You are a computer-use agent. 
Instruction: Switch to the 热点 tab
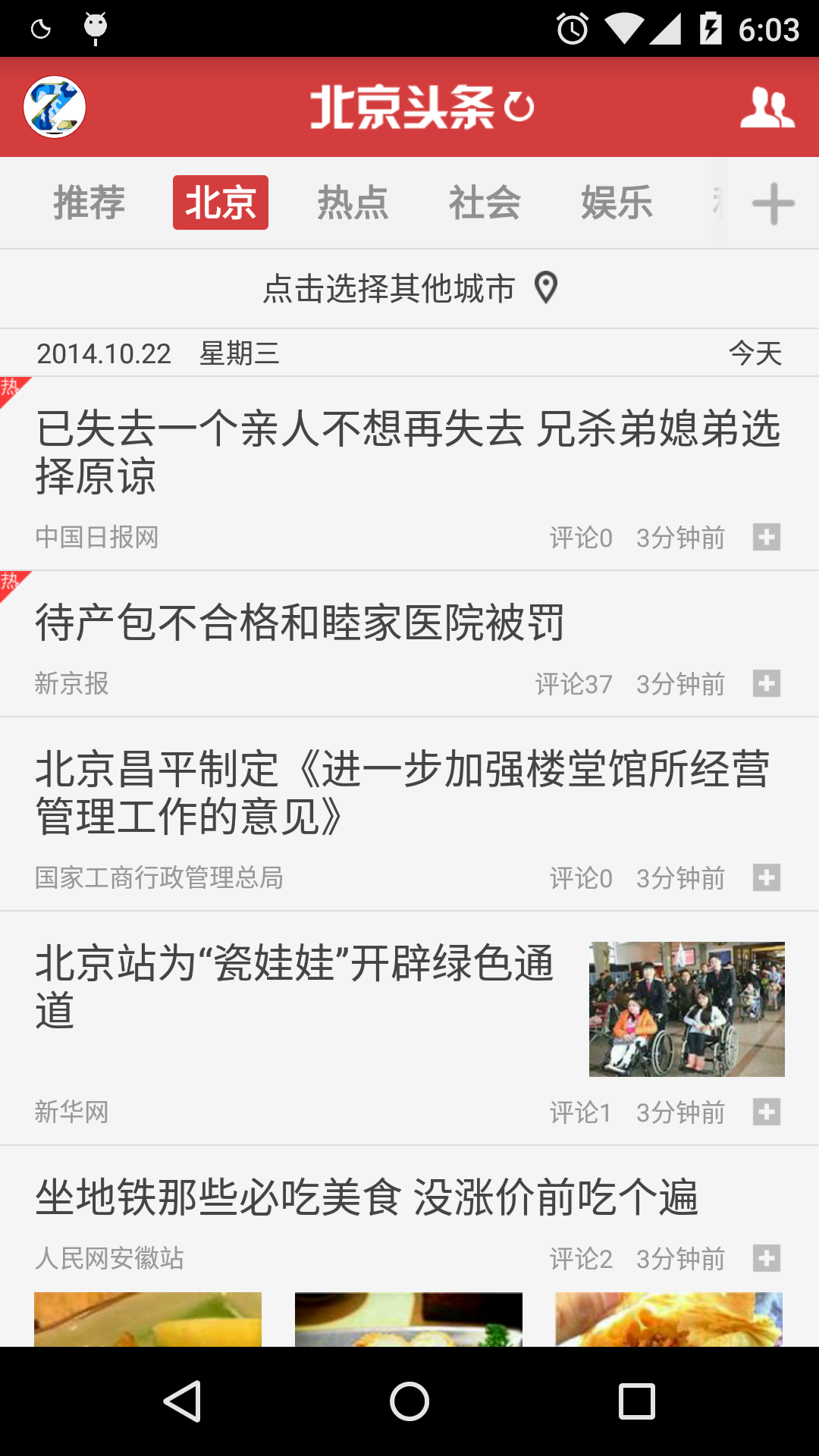(x=353, y=202)
